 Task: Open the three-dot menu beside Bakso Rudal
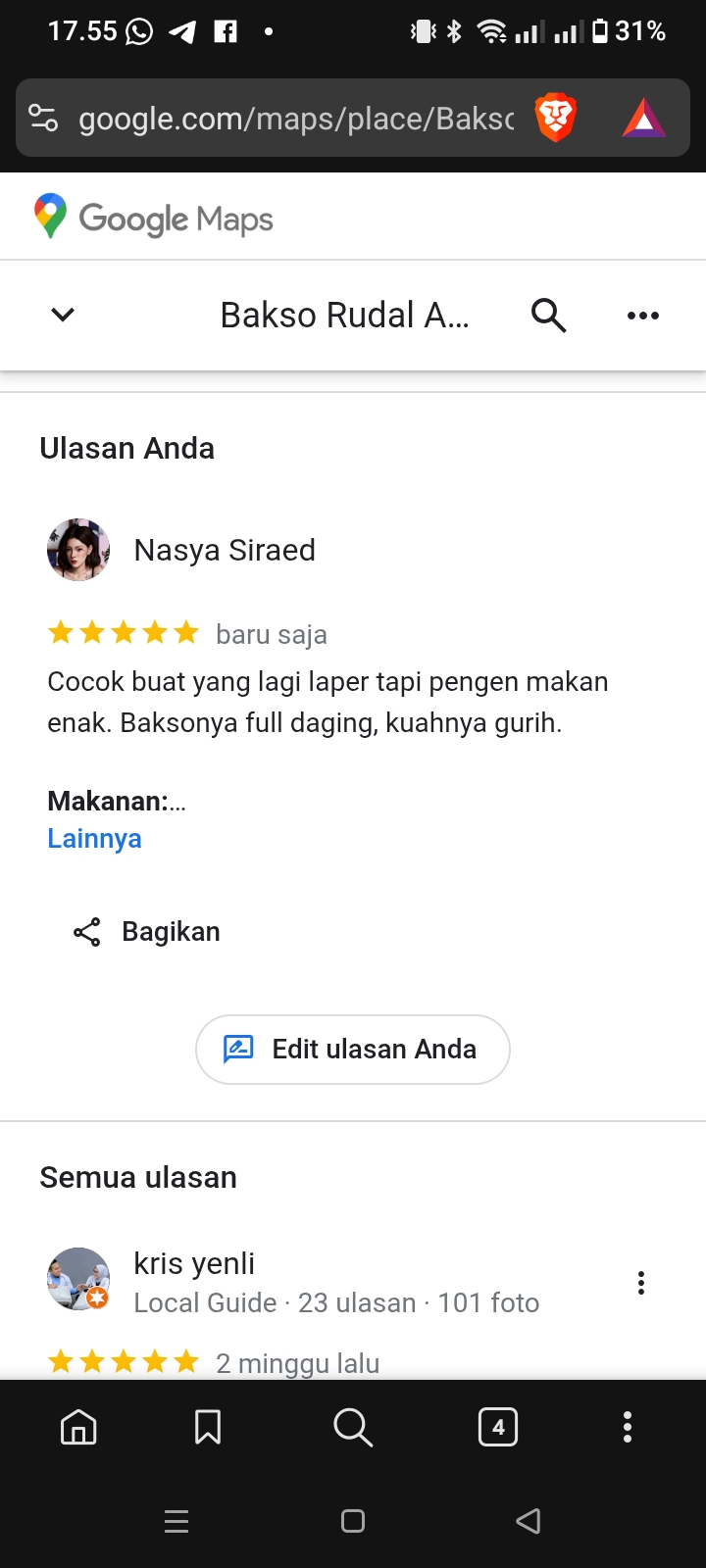[642, 315]
